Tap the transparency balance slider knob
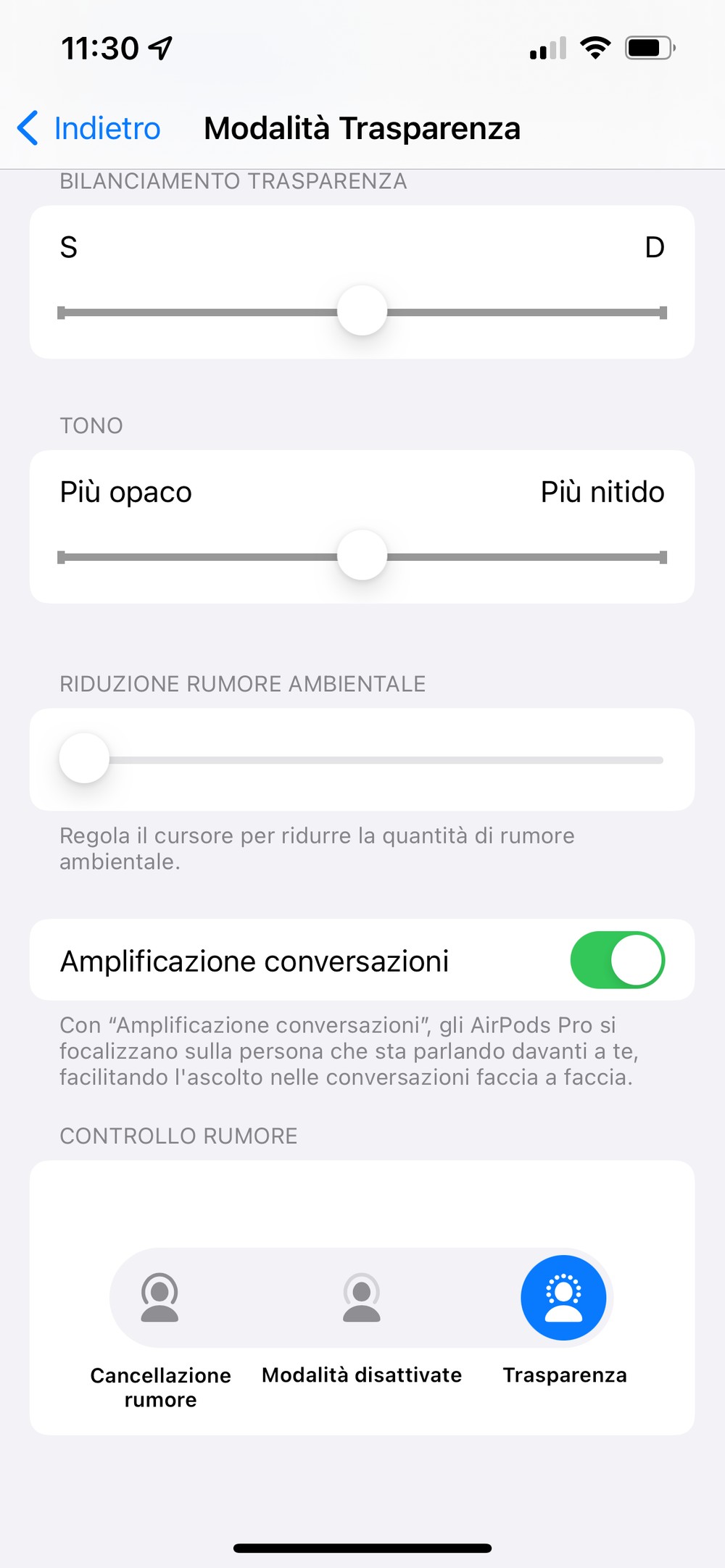Viewport: 725px width, 1568px height. point(362,311)
